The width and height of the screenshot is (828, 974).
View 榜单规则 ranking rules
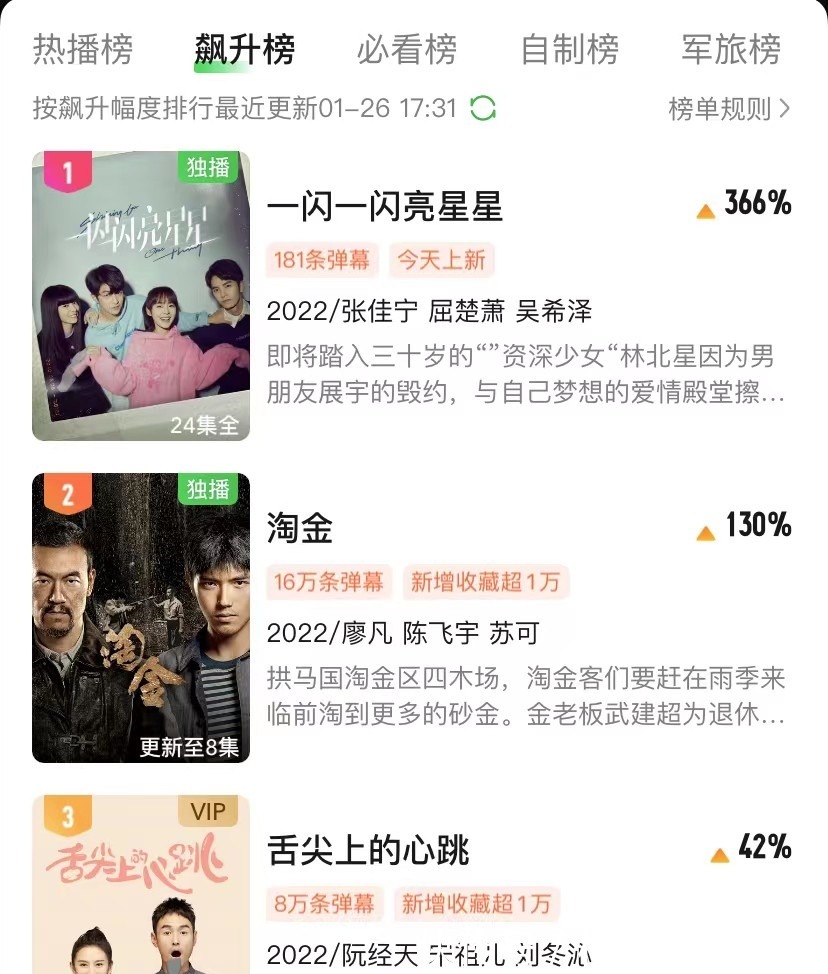(x=729, y=108)
